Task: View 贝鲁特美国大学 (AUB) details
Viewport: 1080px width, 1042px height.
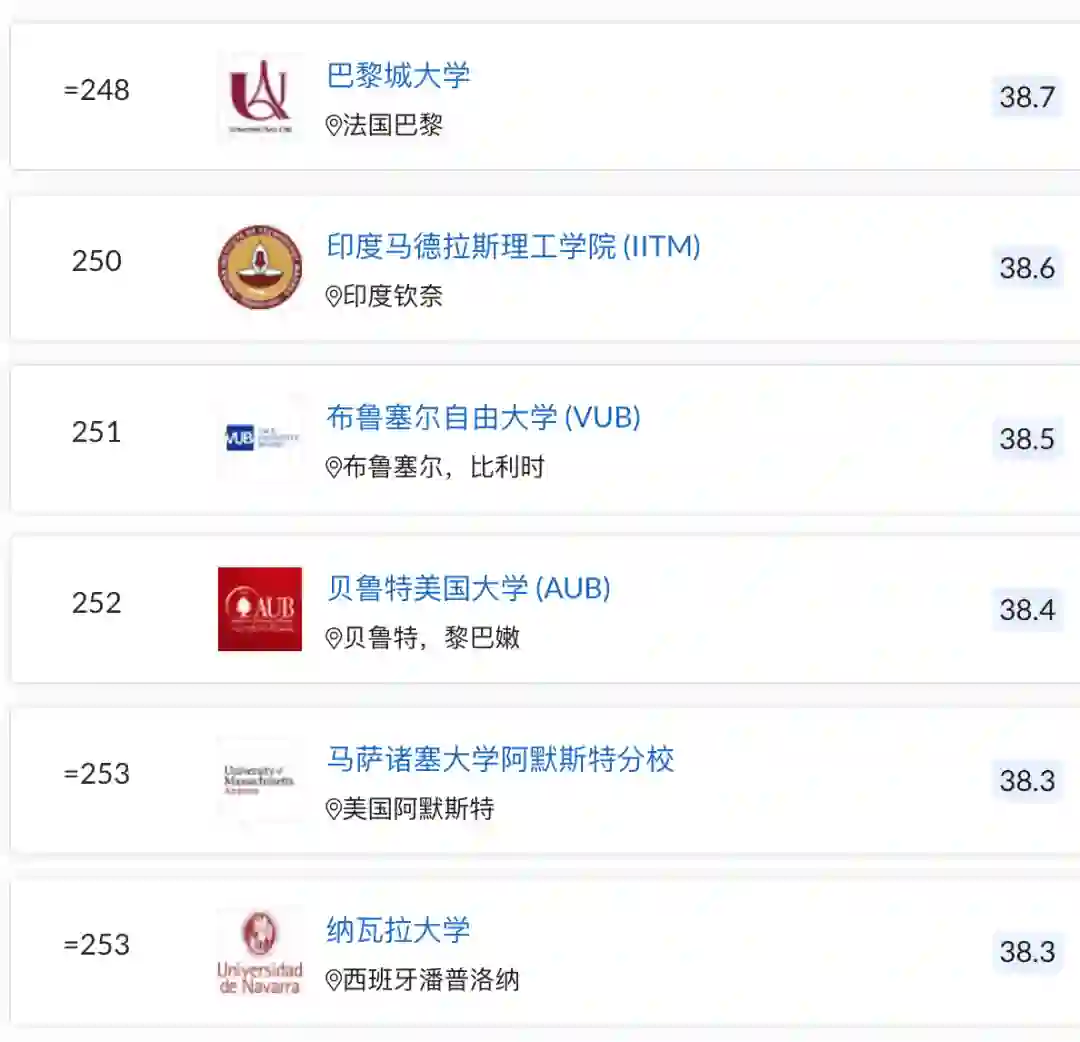Action: (468, 589)
